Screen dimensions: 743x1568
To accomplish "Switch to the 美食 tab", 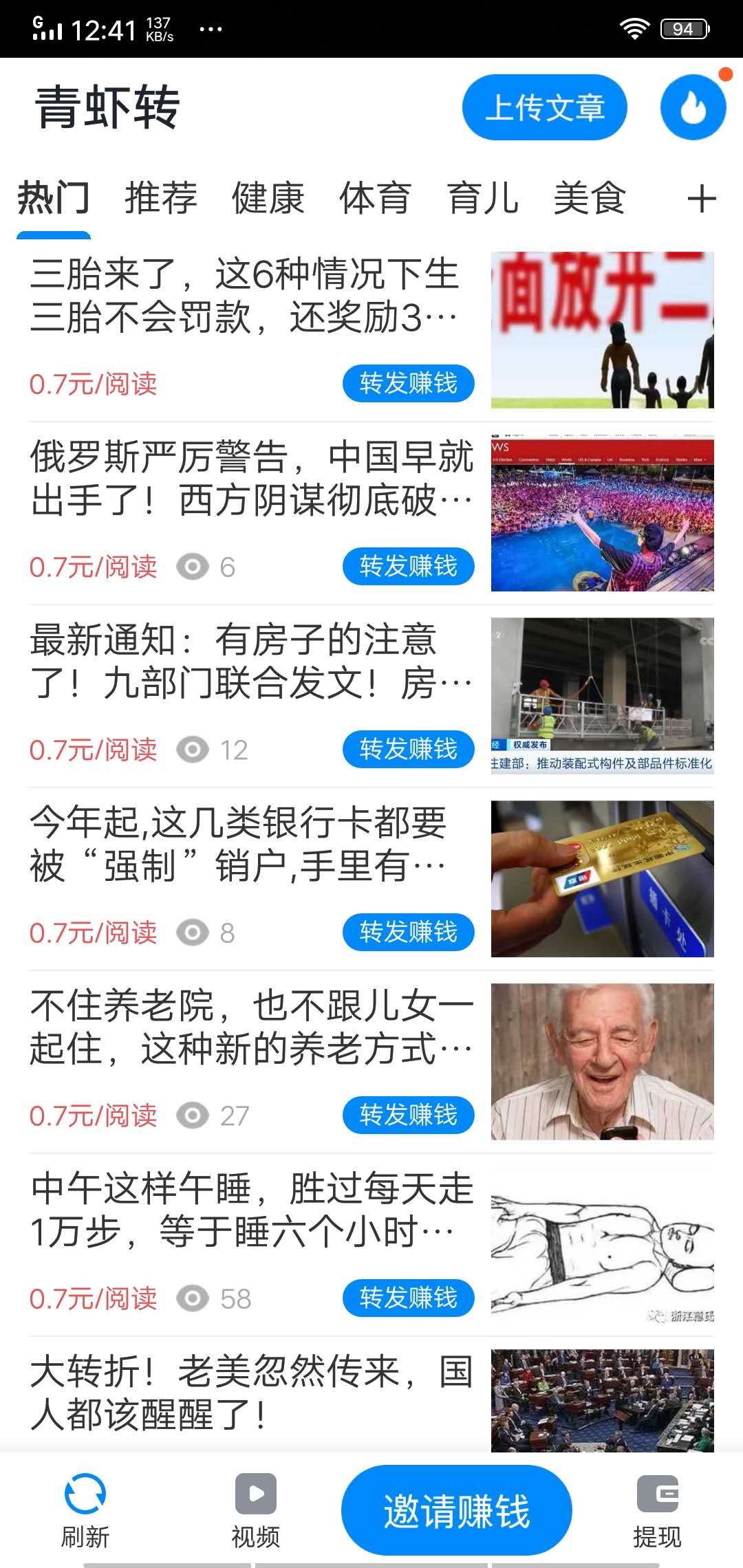I will (x=590, y=199).
